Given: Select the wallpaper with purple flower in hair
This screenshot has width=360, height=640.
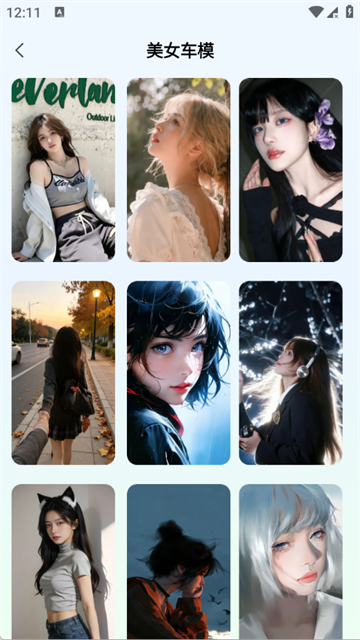Looking at the screenshot, I should [x=291, y=170].
